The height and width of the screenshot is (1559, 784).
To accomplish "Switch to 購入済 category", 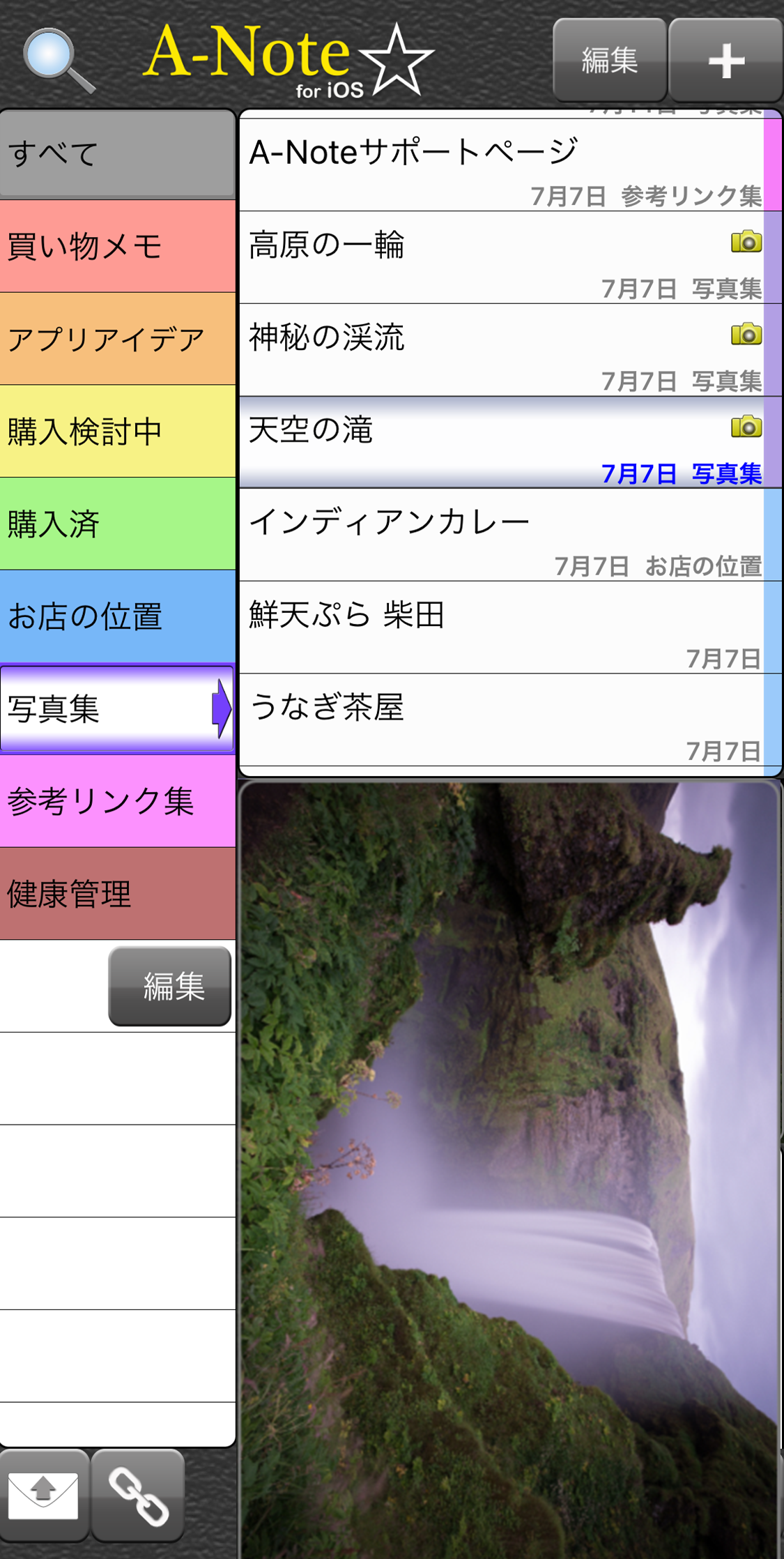I will (117, 524).
